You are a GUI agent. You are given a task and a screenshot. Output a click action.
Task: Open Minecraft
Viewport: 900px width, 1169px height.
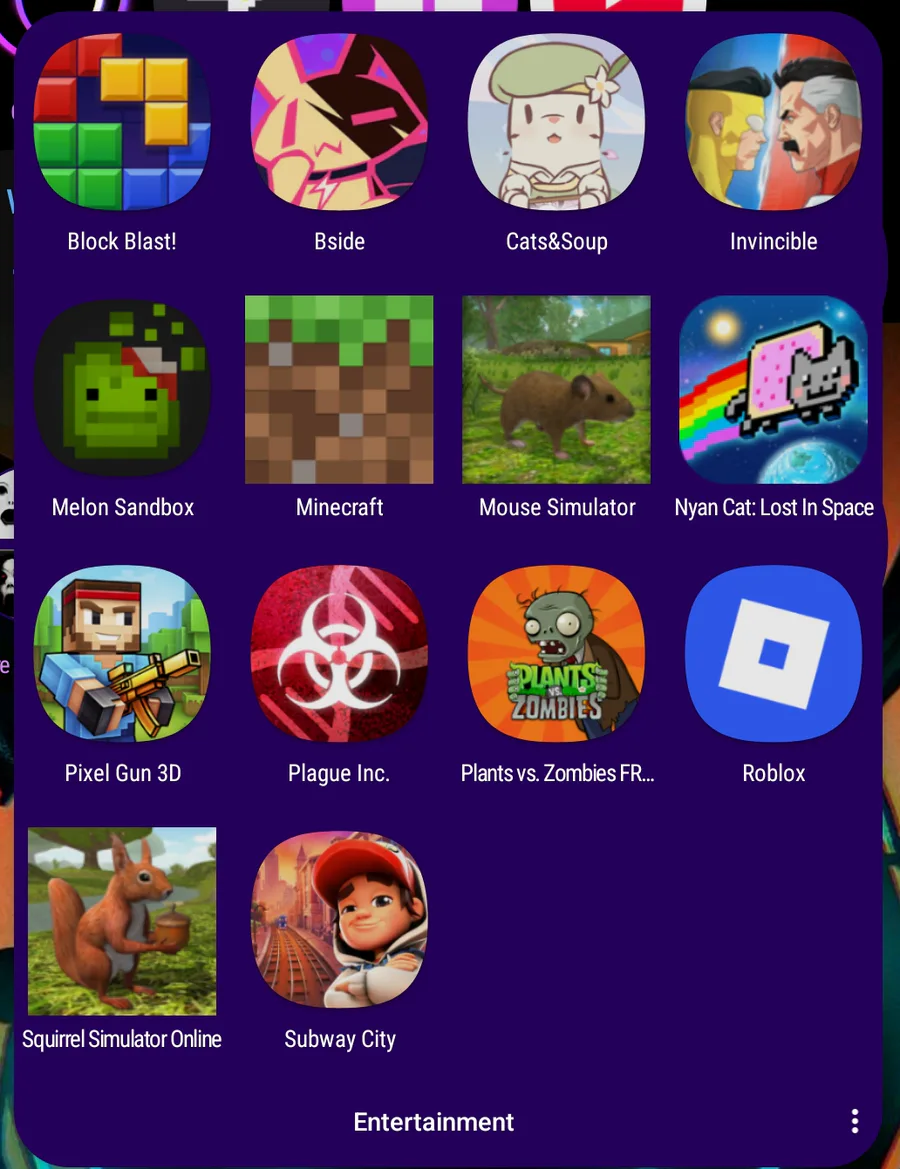click(x=339, y=389)
